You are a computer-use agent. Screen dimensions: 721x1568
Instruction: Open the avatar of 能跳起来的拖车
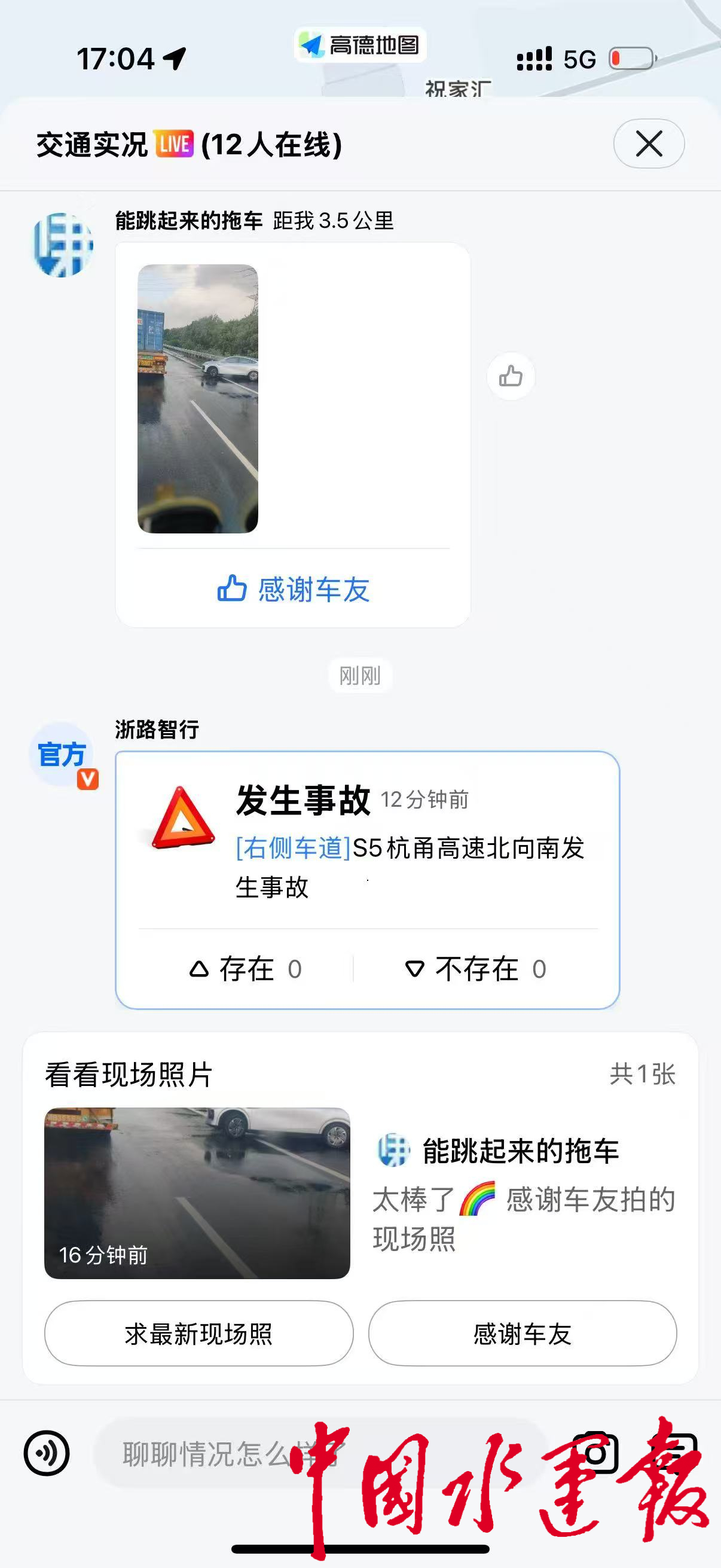[63, 245]
